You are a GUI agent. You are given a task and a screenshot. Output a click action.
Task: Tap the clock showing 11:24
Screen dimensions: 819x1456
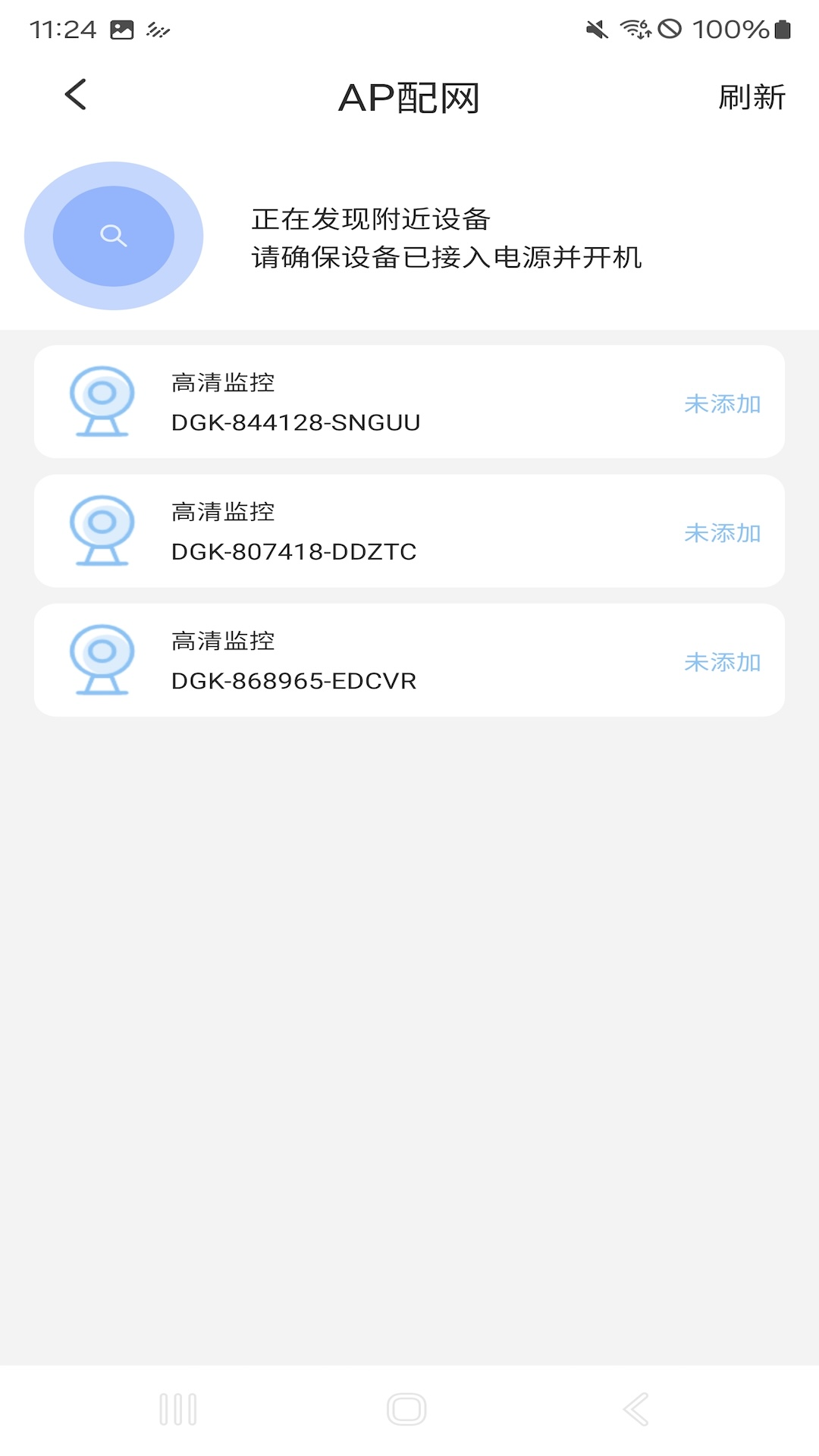(64, 30)
